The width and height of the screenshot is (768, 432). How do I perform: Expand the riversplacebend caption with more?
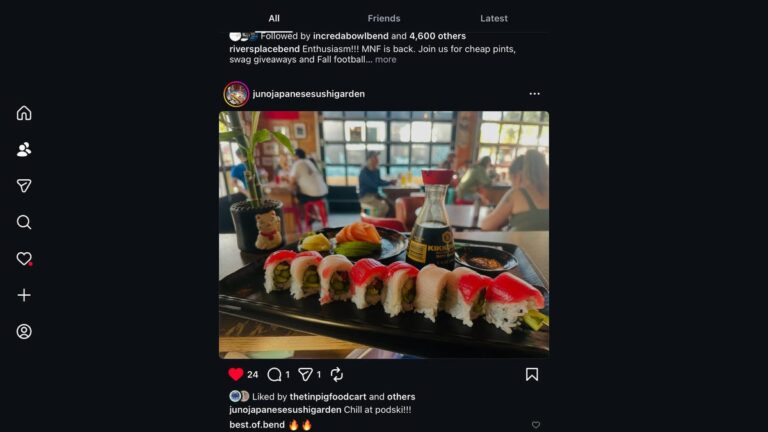[x=385, y=60]
